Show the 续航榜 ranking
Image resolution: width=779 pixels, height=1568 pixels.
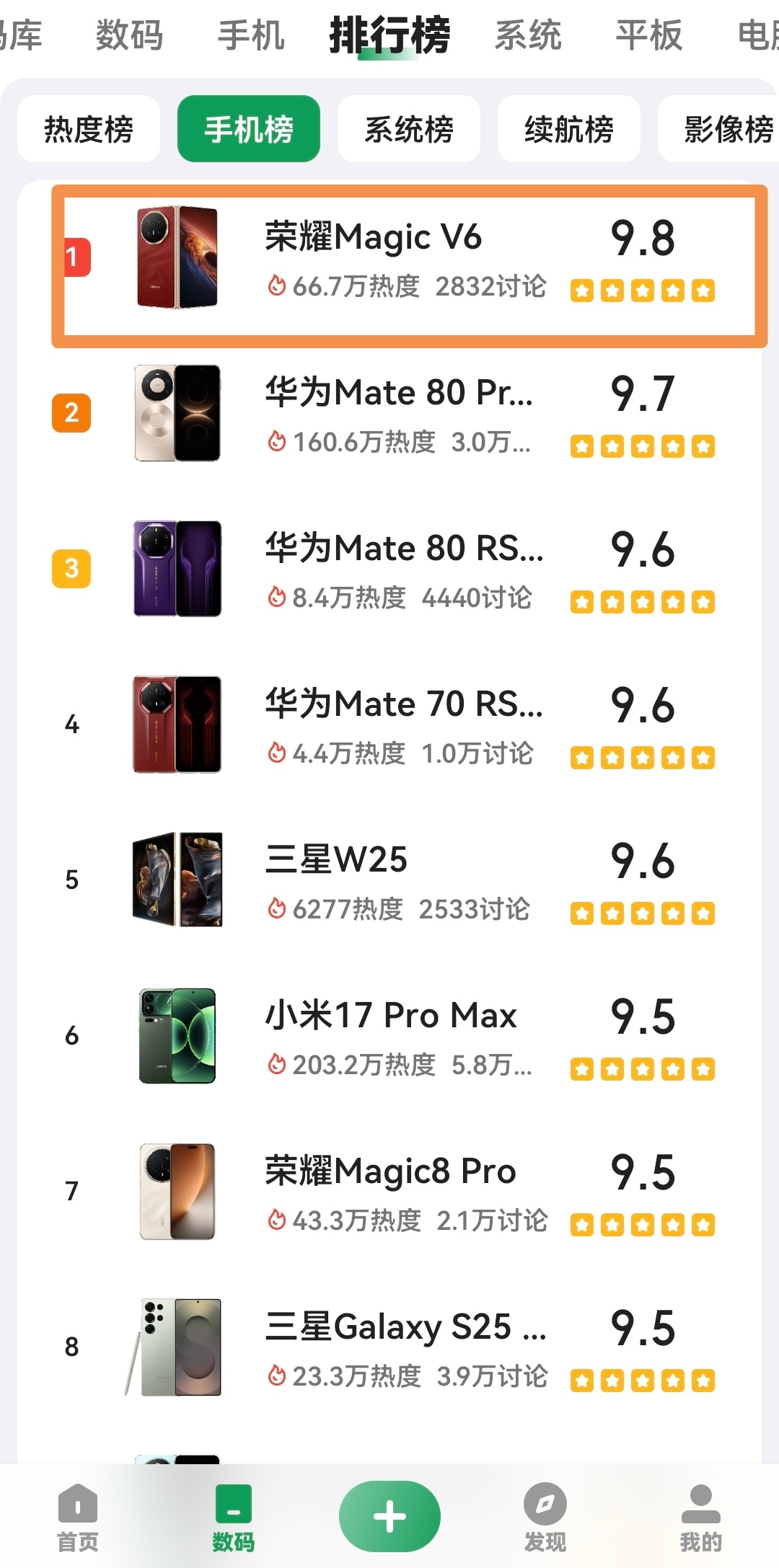click(x=569, y=130)
